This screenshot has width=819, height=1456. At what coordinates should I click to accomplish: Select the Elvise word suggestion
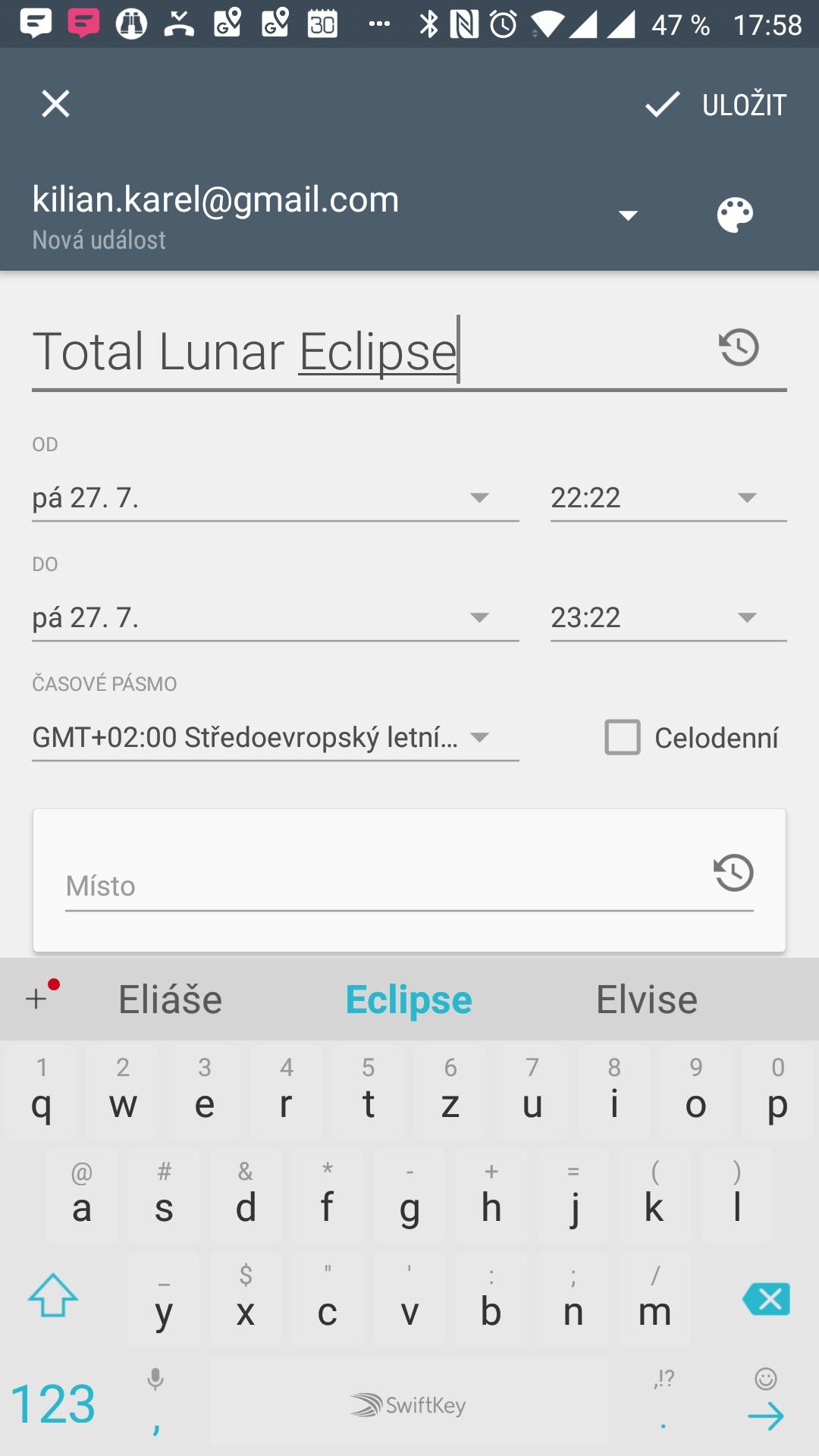[647, 999]
